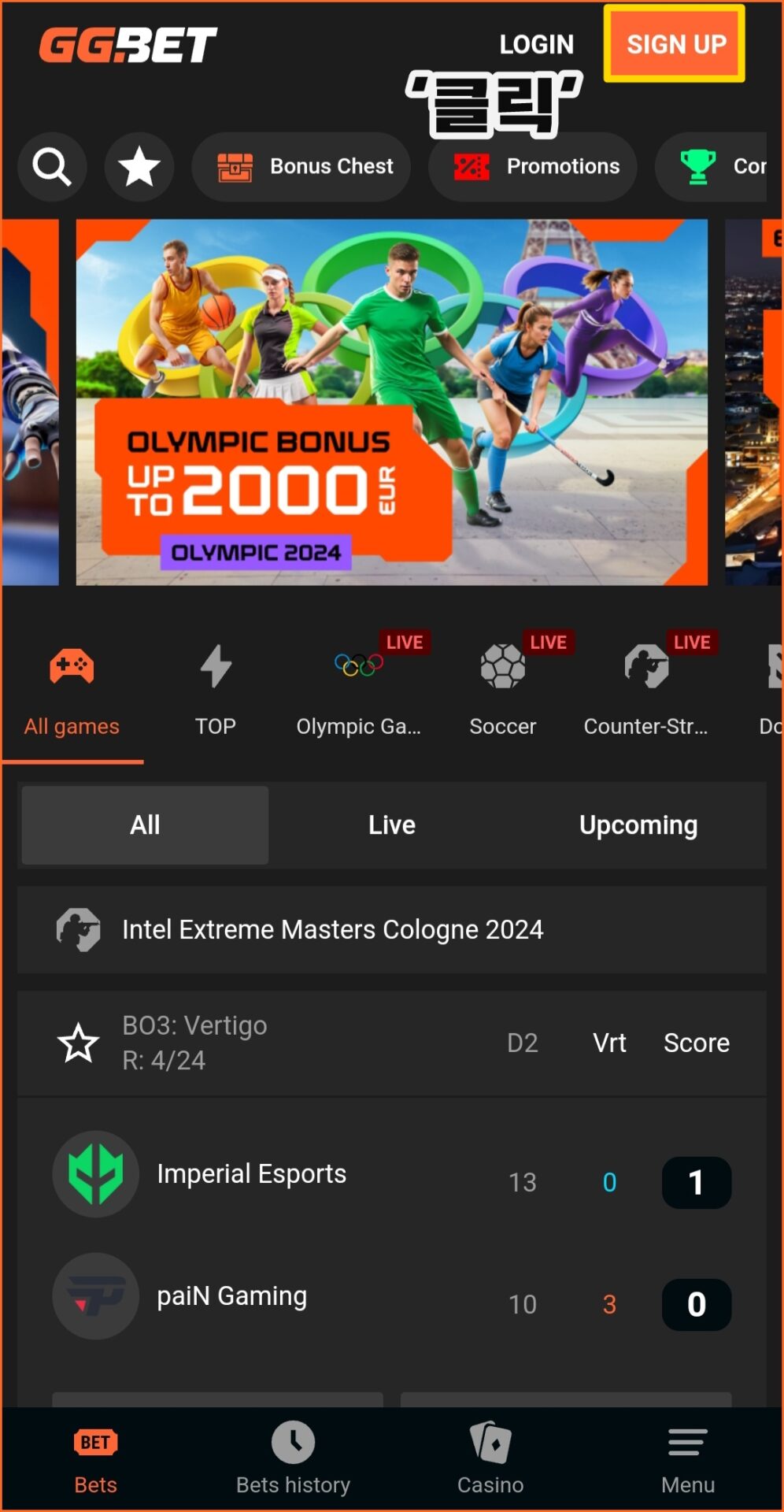Go to Bets history tab
784x1512 pixels.
click(293, 1459)
